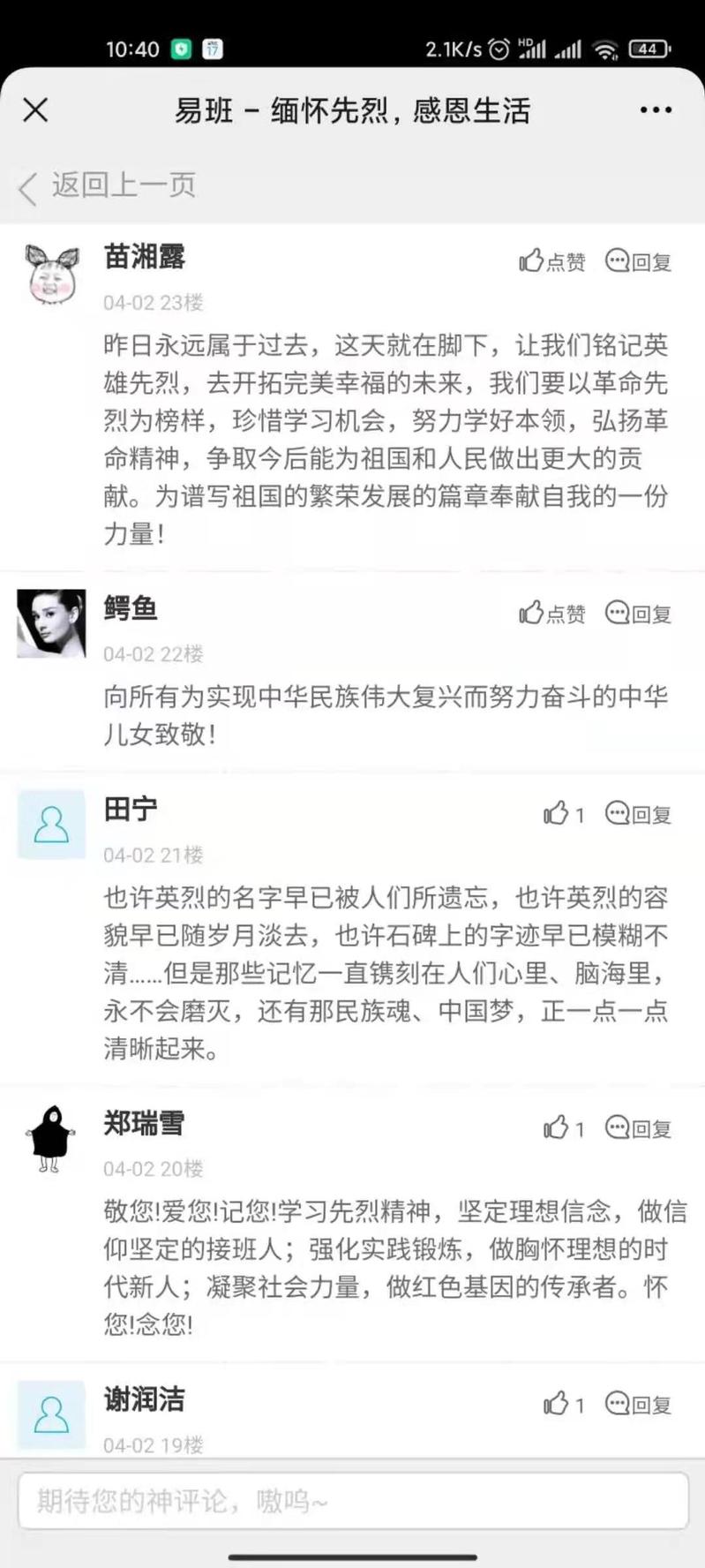
Task: Go back via 返回上一页
Action: click(108, 186)
